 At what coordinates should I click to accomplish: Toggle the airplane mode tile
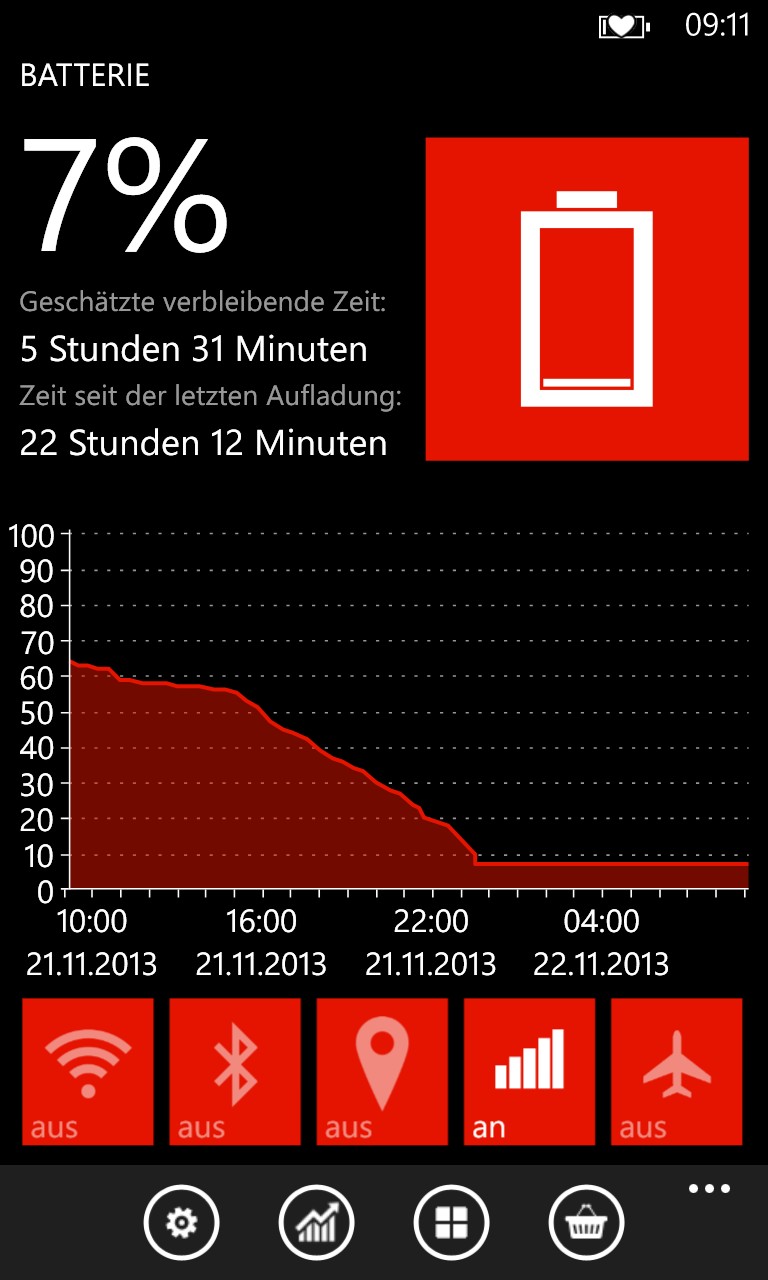(676, 1071)
